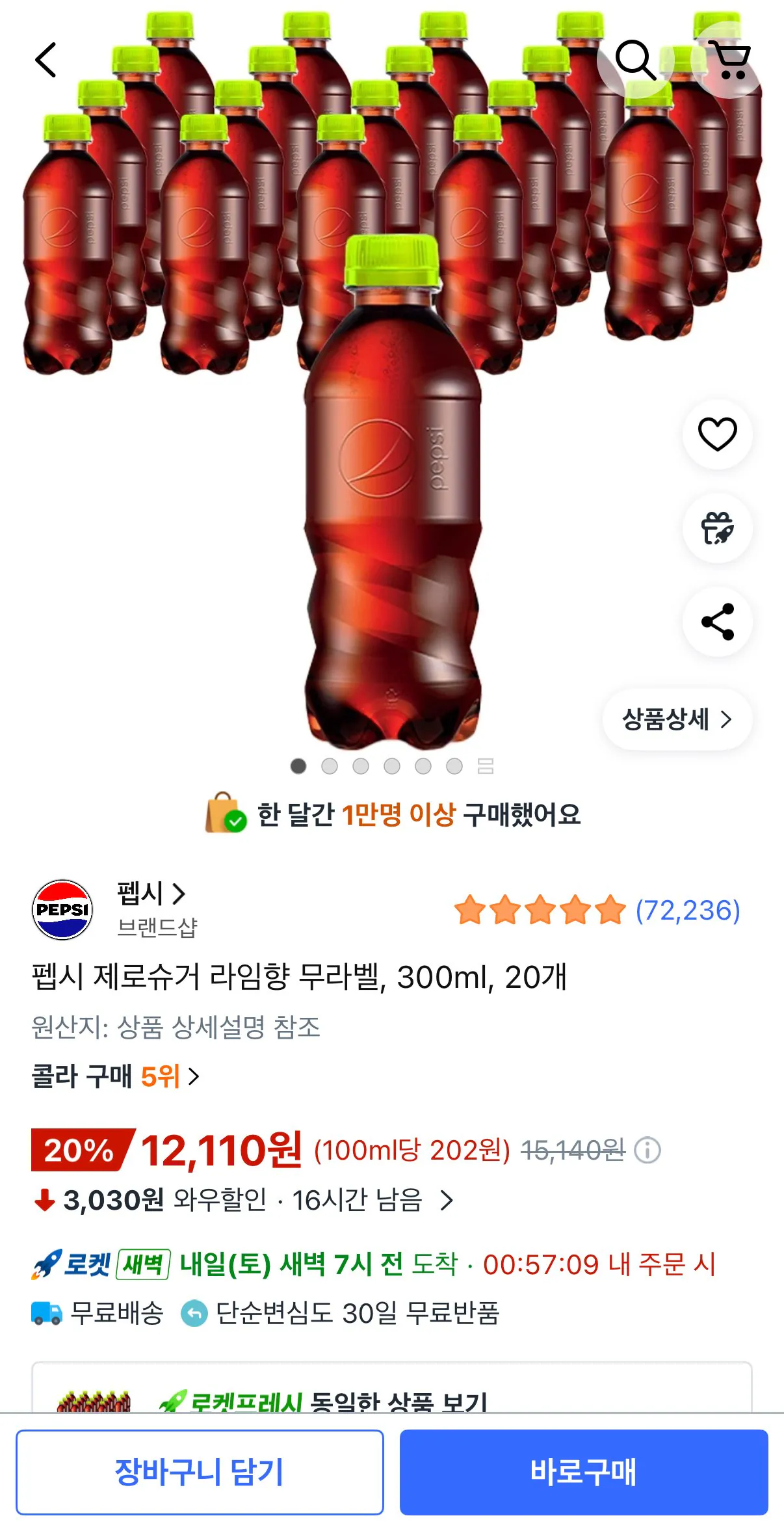Select the third image pagination dot
The image size is (784, 1531).
click(x=360, y=767)
